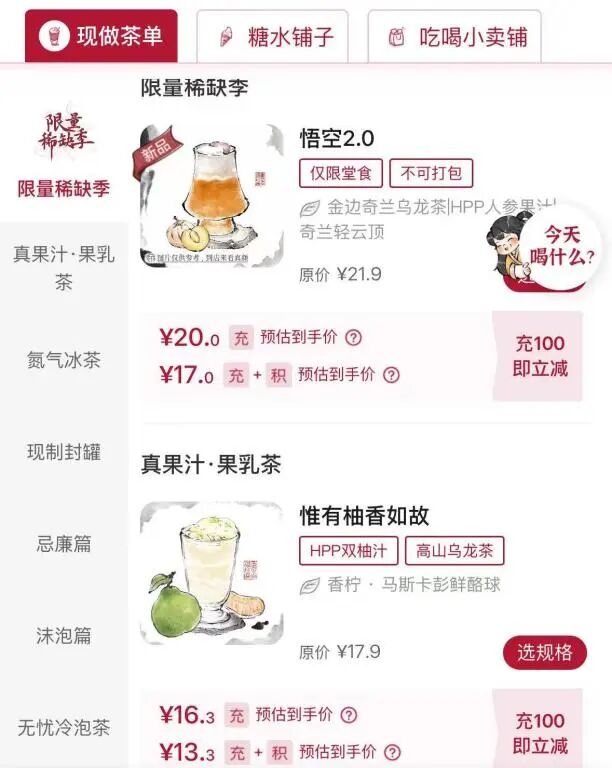View the 惟有柚香如故 drink image
The width and height of the screenshot is (612, 768).
pos(212,572)
